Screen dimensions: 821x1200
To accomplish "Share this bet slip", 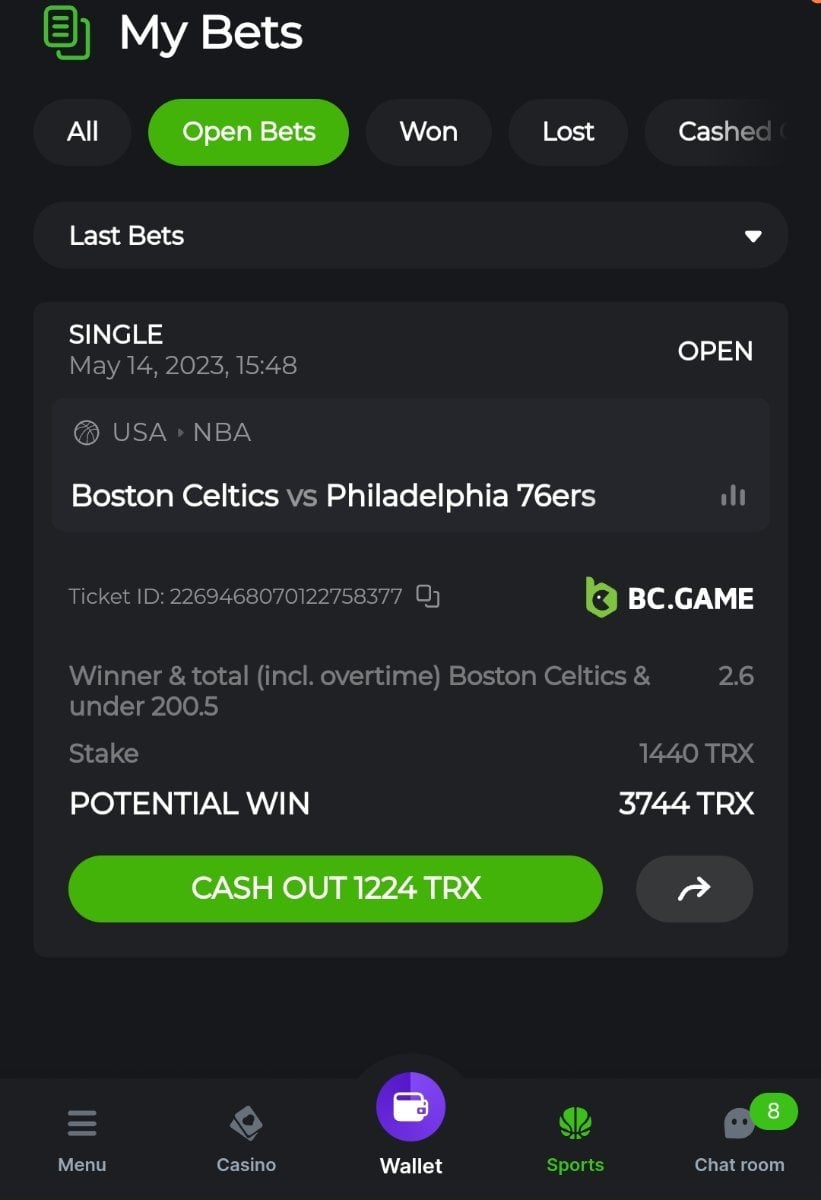I will pyautogui.click(x=694, y=888).
